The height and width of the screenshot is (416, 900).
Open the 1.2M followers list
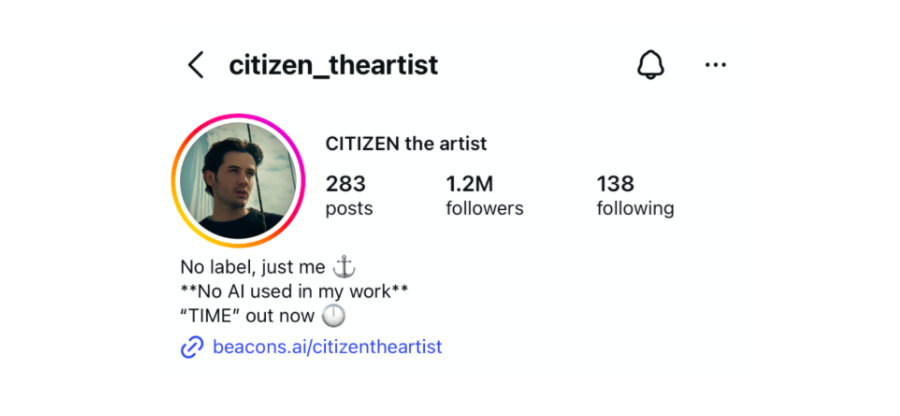click(x=484, y=196)
